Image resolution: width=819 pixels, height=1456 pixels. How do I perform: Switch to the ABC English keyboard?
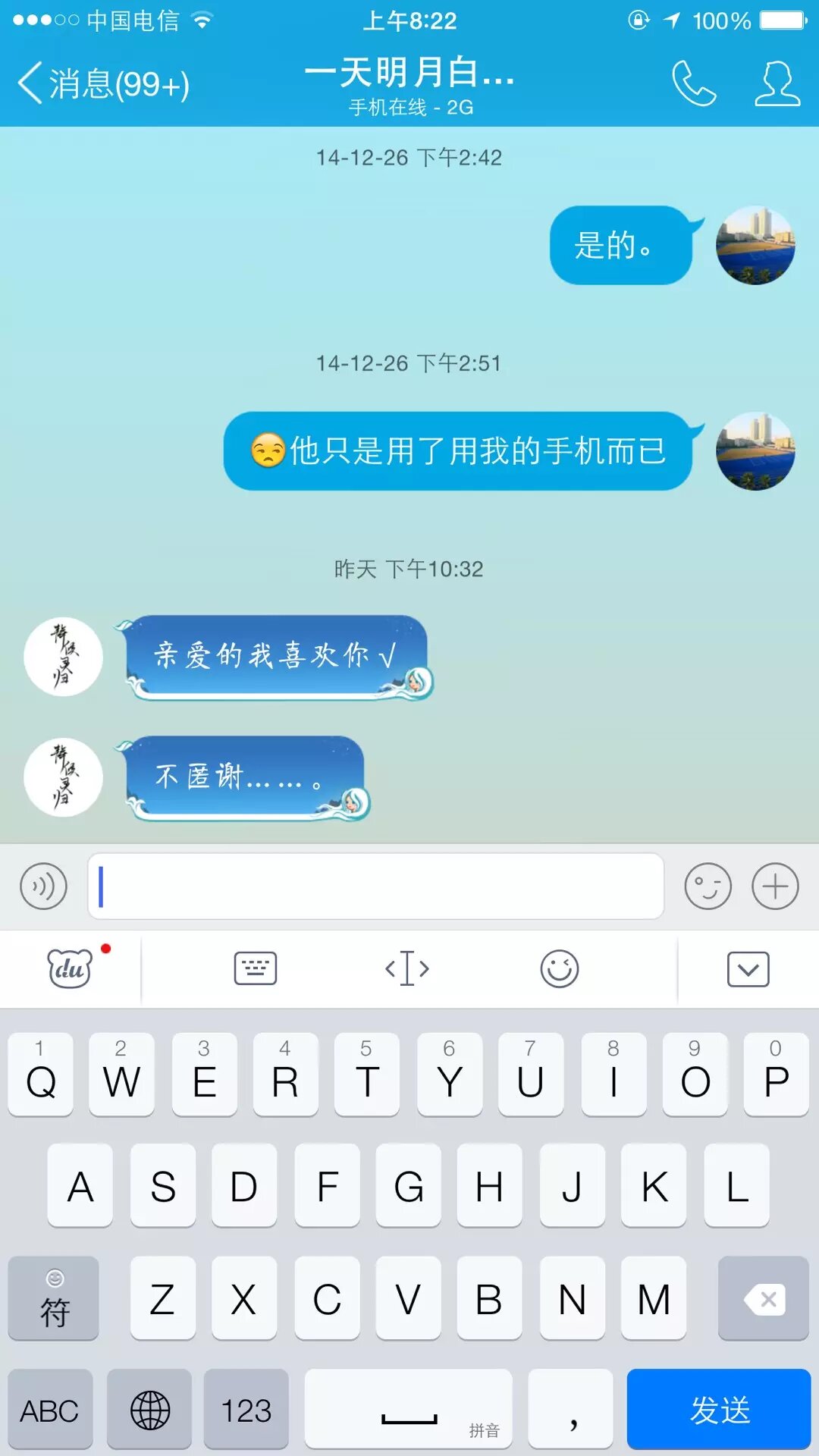[50, 1410]
